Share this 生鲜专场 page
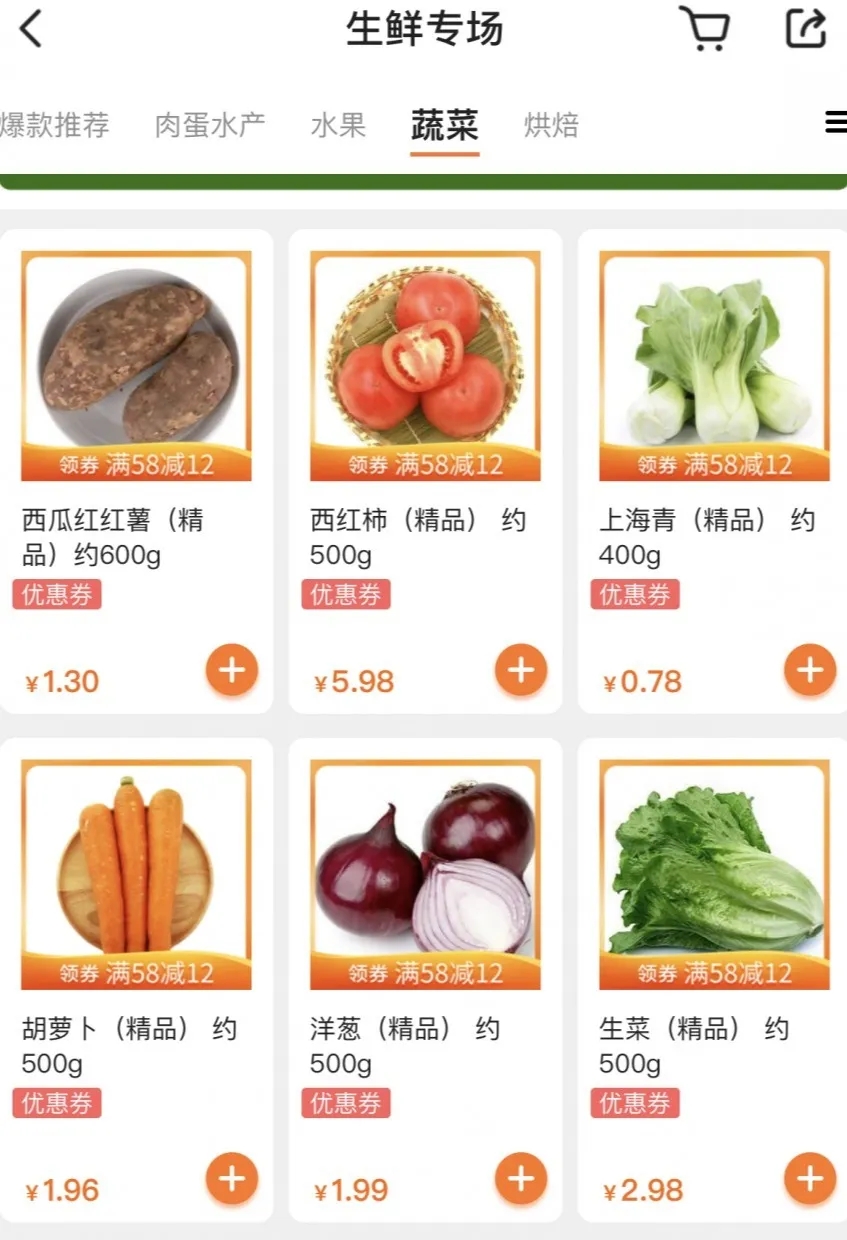 pos(806,29)
